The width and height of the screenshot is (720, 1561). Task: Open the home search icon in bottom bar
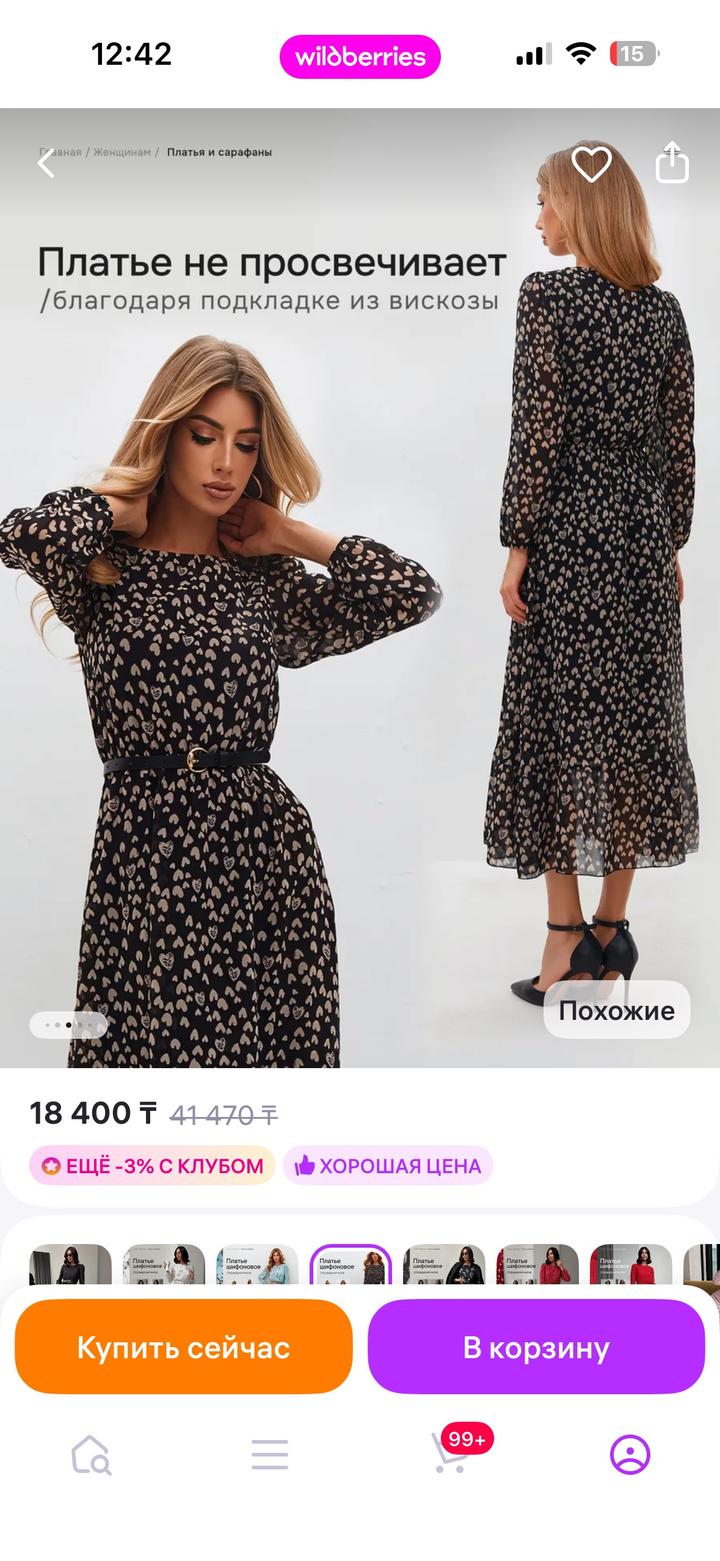92,1455
